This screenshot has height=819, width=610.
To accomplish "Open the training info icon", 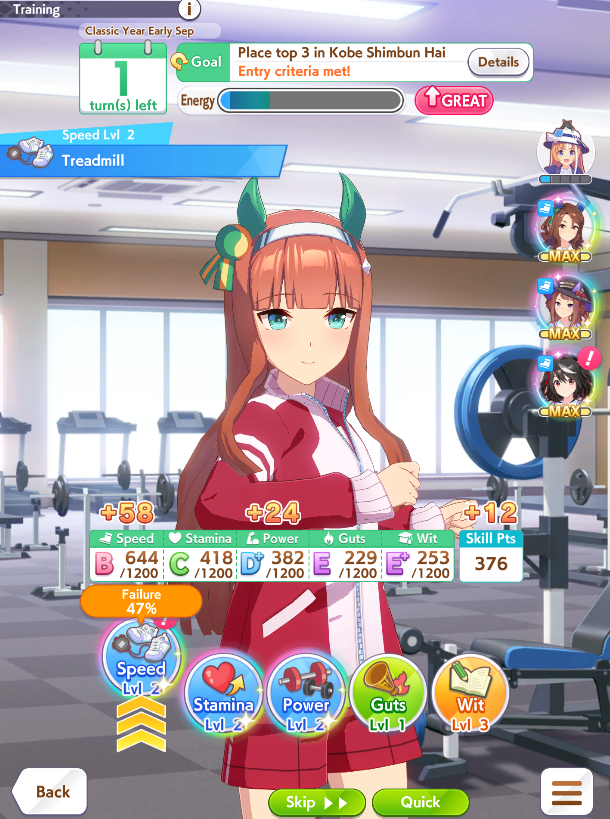I will (x=188, y=10).
